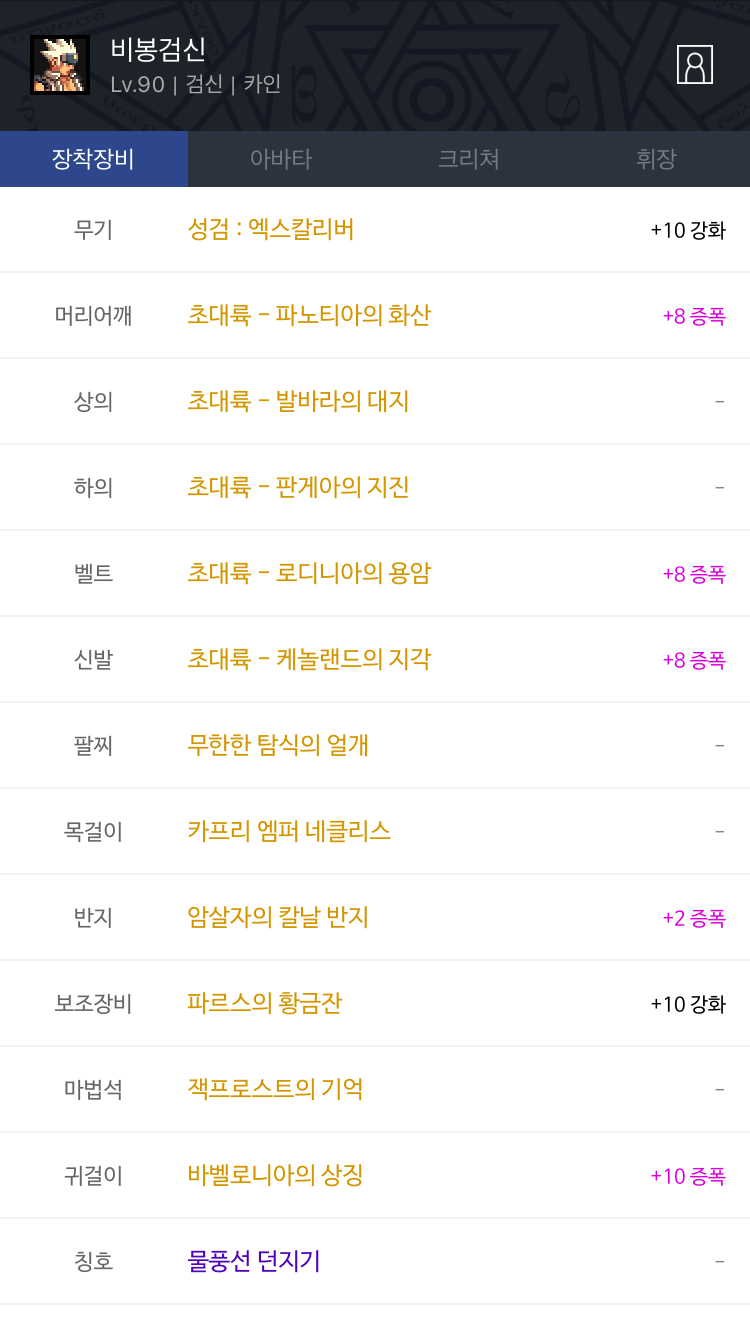Image resolution: width=750 pixels, height=1334 pixels.
Task: Tap the belt item 초대륙 - 로디니아의 용암
Action: click(x=309, y=574)
